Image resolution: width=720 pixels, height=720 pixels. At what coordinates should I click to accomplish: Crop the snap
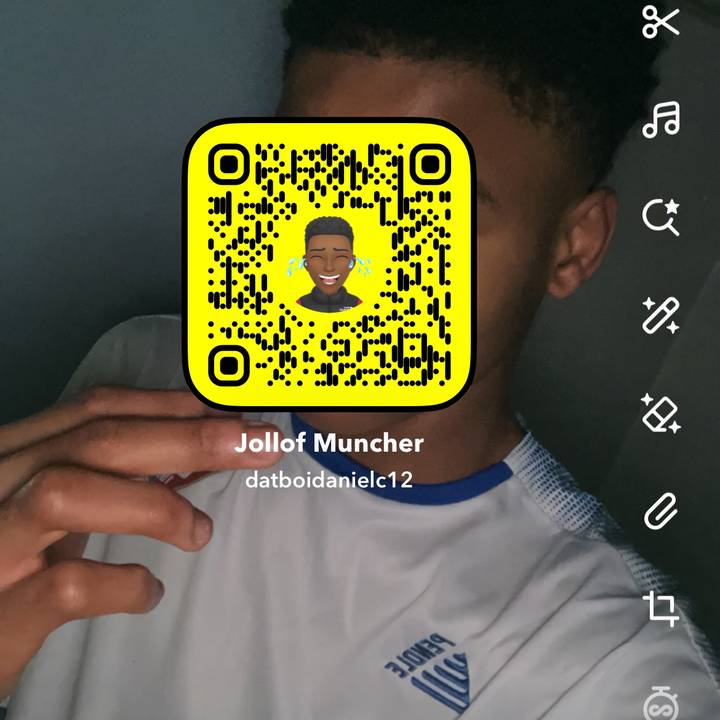(661, 608)
